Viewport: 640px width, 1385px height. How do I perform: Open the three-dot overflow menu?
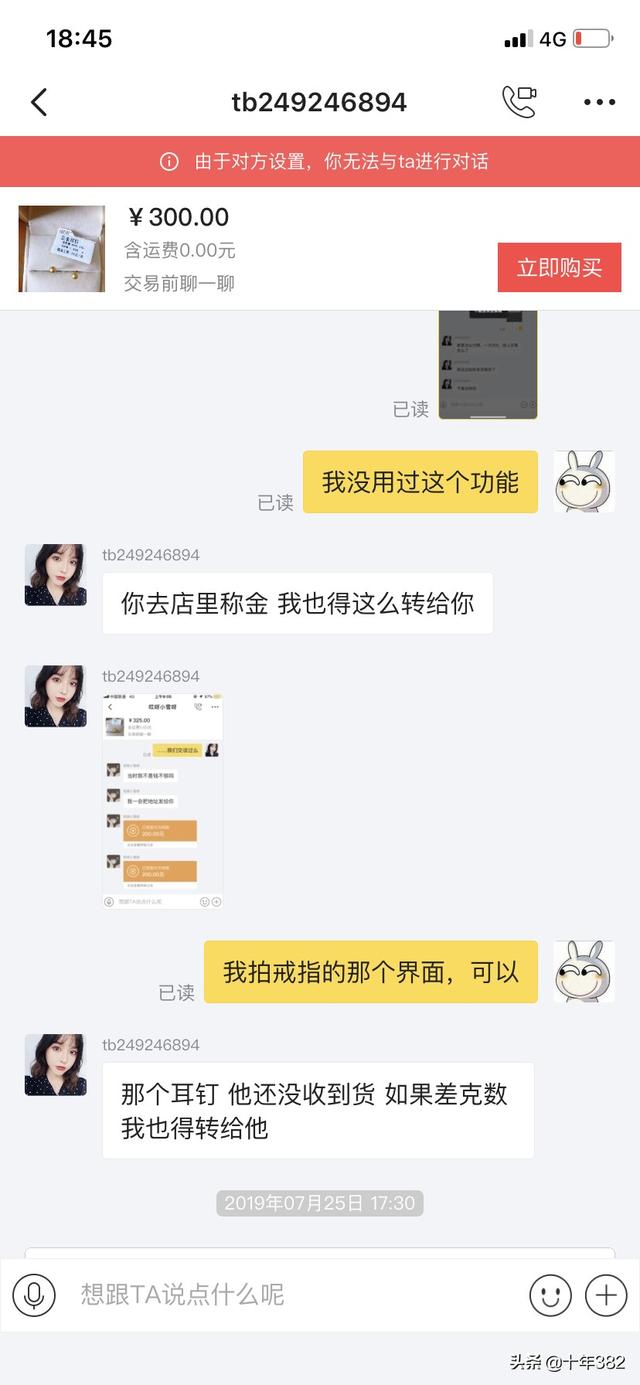599,102
